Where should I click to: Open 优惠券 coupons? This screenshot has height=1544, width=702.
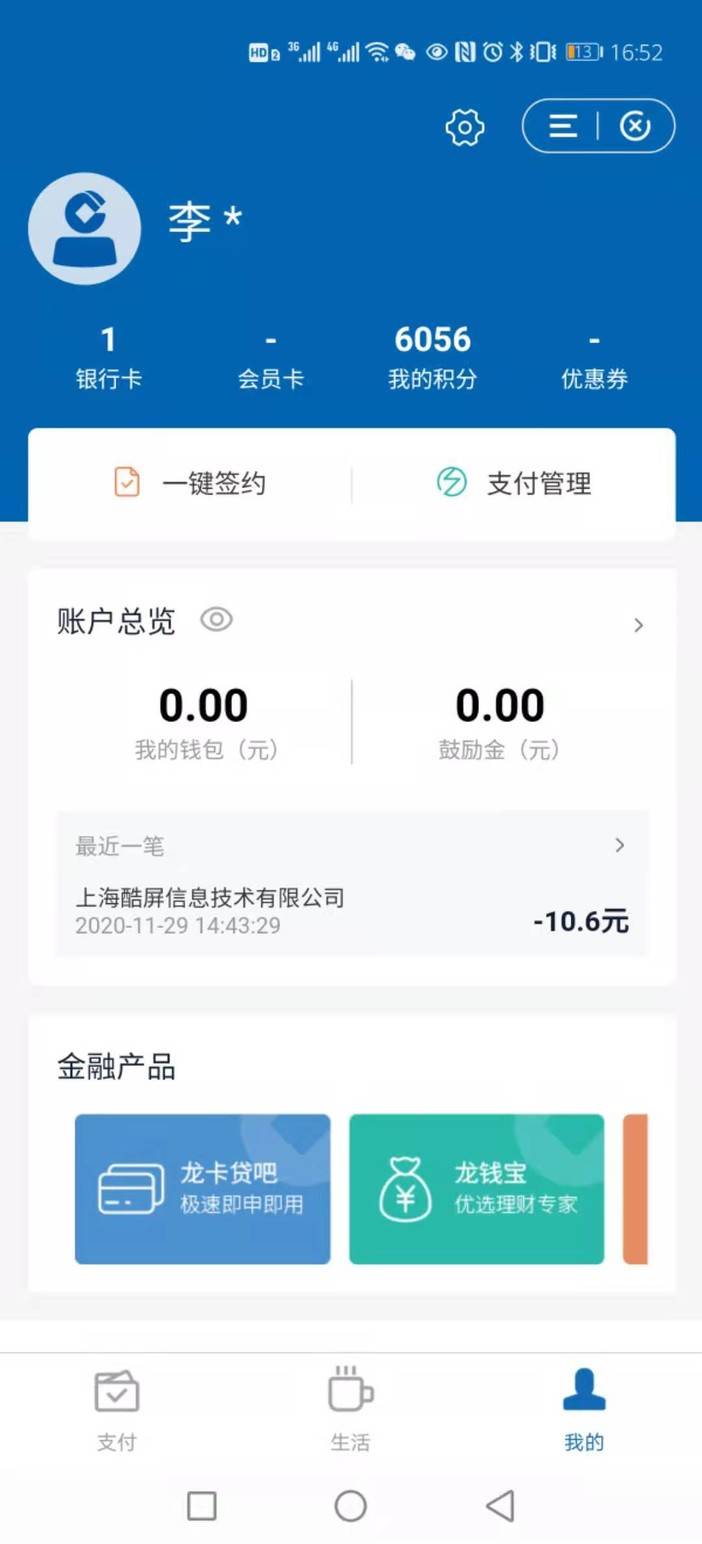point(595,357)
